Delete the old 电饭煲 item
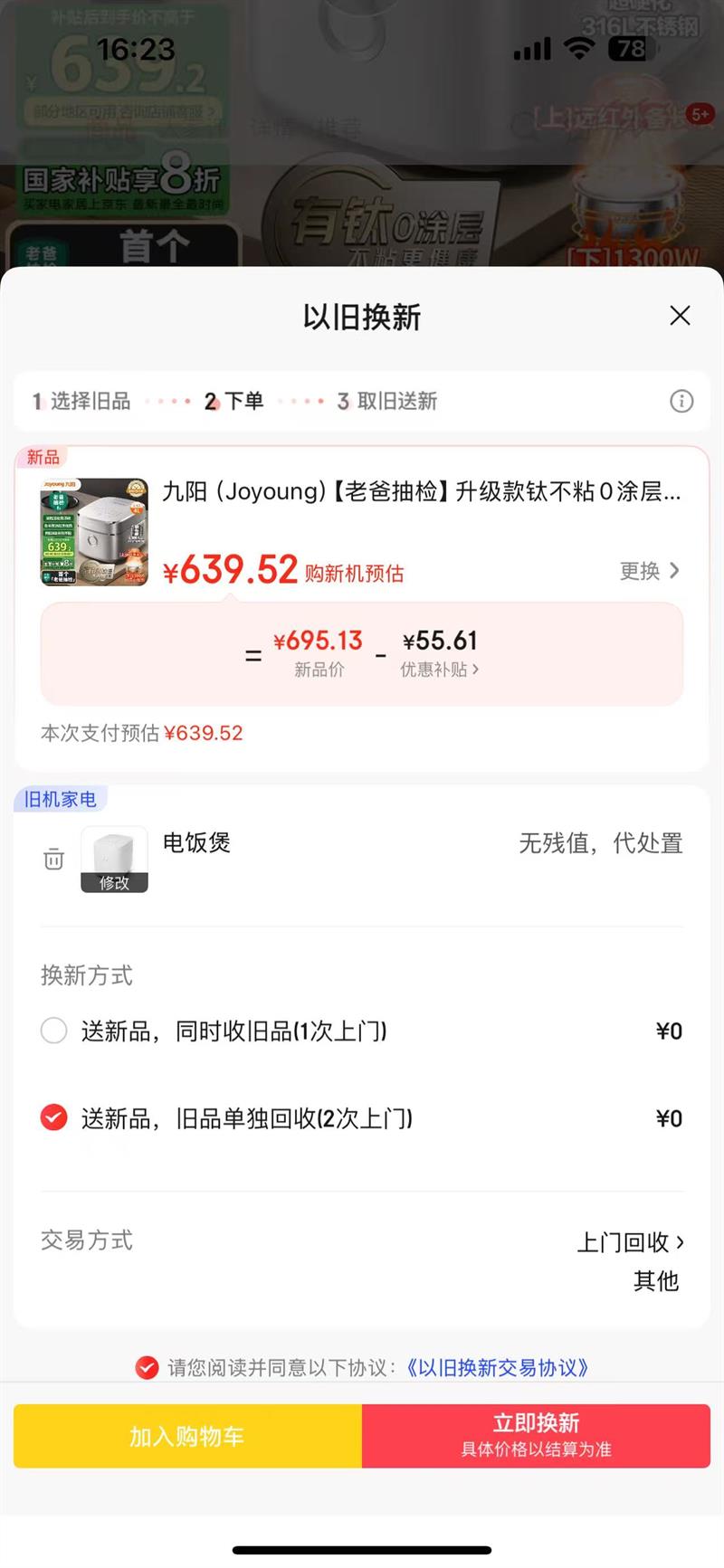Viewport: 724px width, 1568px height. (53, 859)
